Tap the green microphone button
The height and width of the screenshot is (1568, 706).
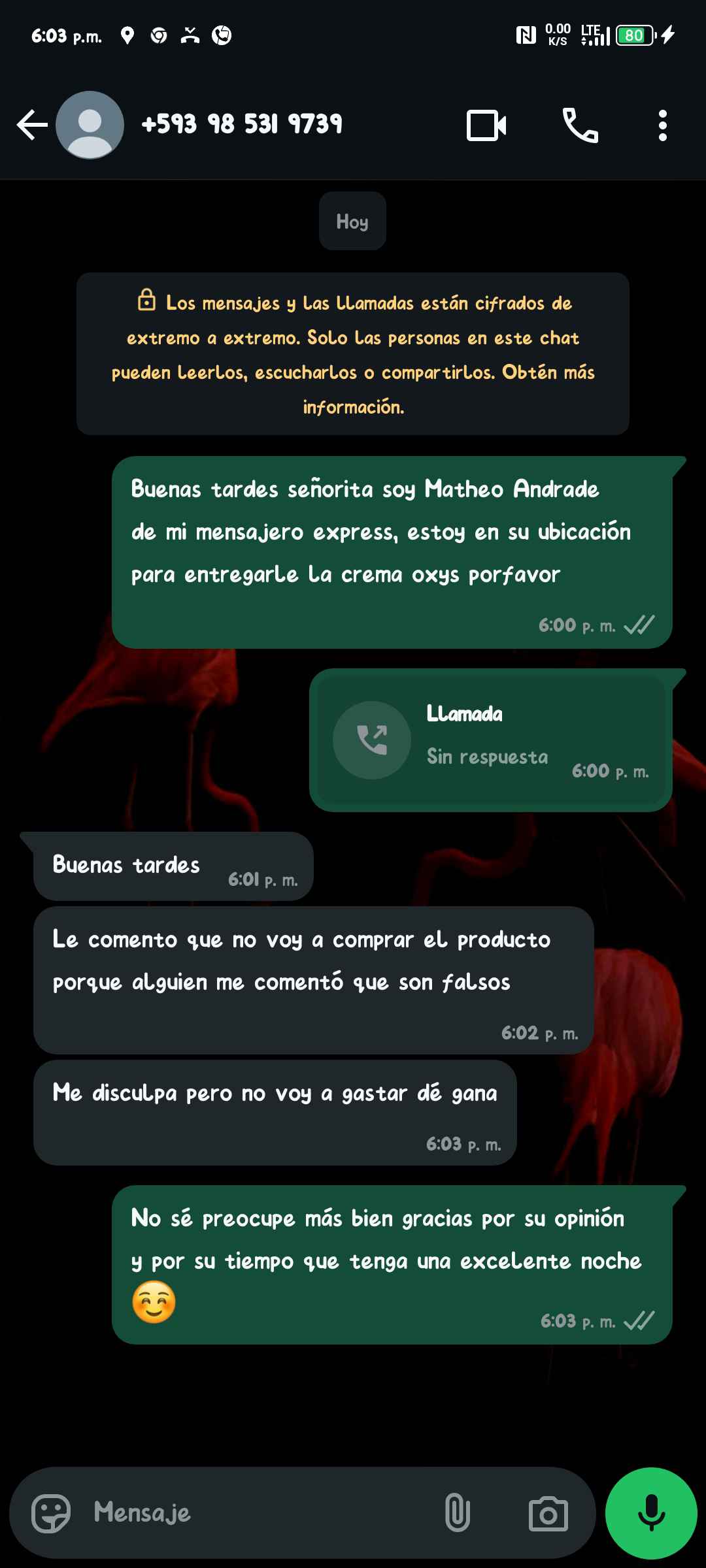click(651, 1512)
